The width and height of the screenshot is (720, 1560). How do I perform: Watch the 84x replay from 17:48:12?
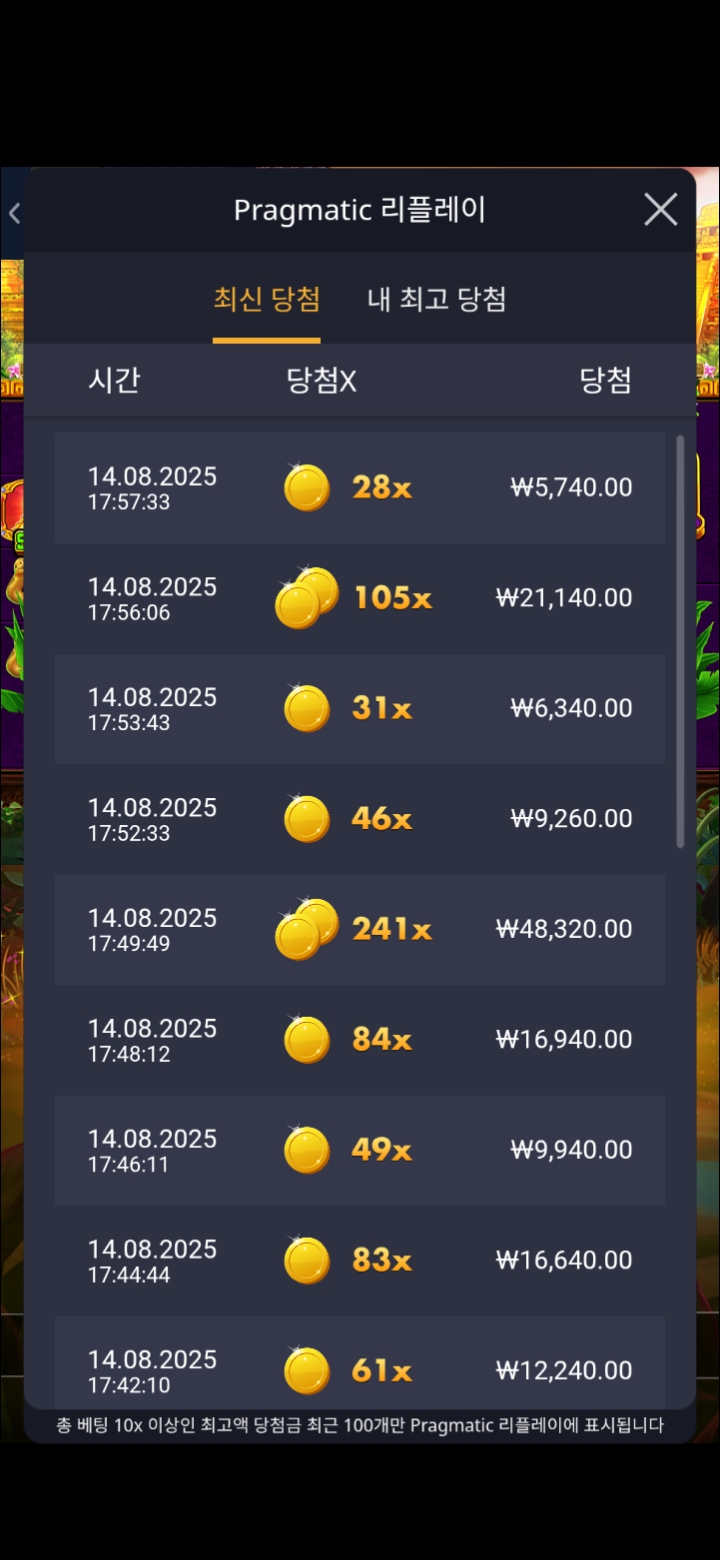pyautogui.click(x=360, y=1040)
